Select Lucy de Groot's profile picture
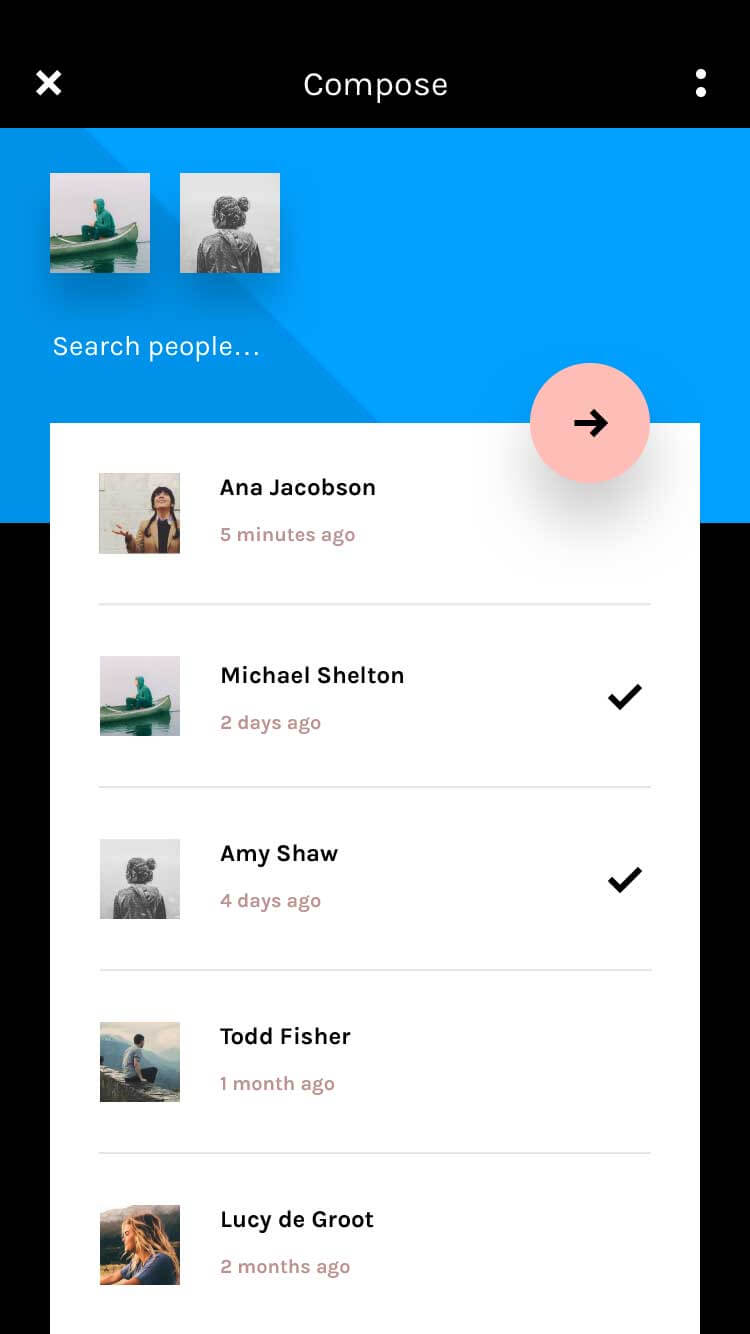750x1334 pixels. (139, 1245)
